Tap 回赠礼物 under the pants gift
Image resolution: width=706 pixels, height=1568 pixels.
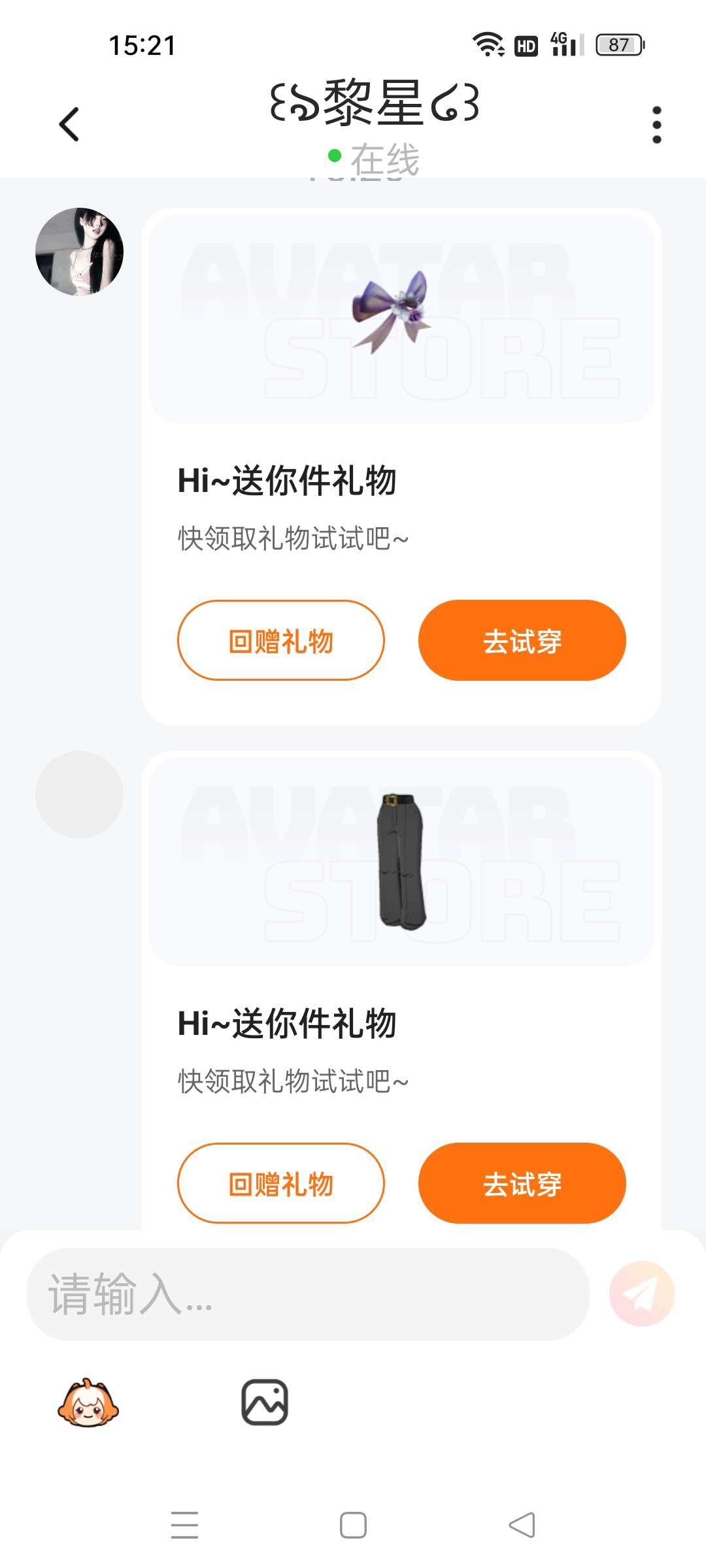pos(280,1183)
